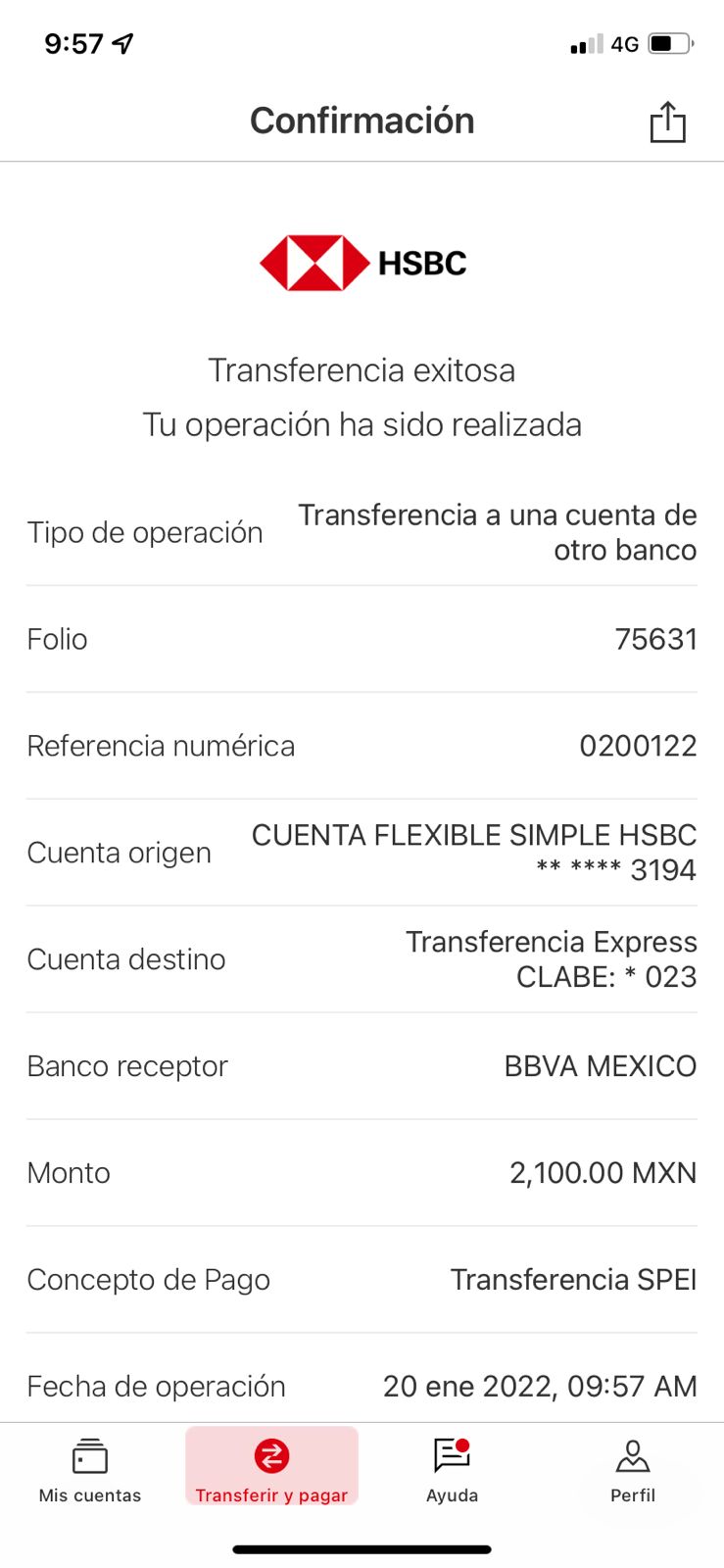Open the Transferir y pagar tab
724x1568 pixels.
pos(271,1466)
